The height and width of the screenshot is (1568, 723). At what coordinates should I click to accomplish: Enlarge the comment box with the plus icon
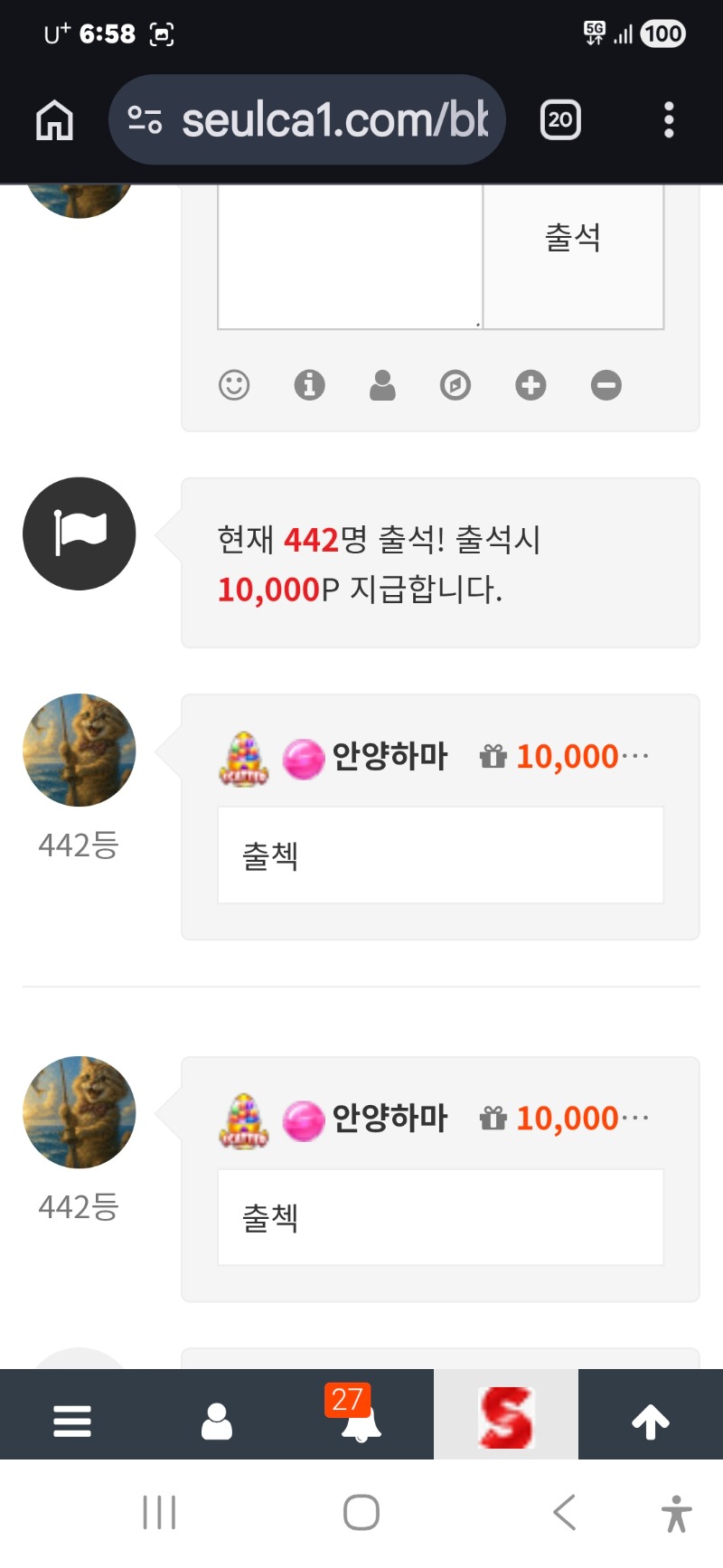pos(531,385)
